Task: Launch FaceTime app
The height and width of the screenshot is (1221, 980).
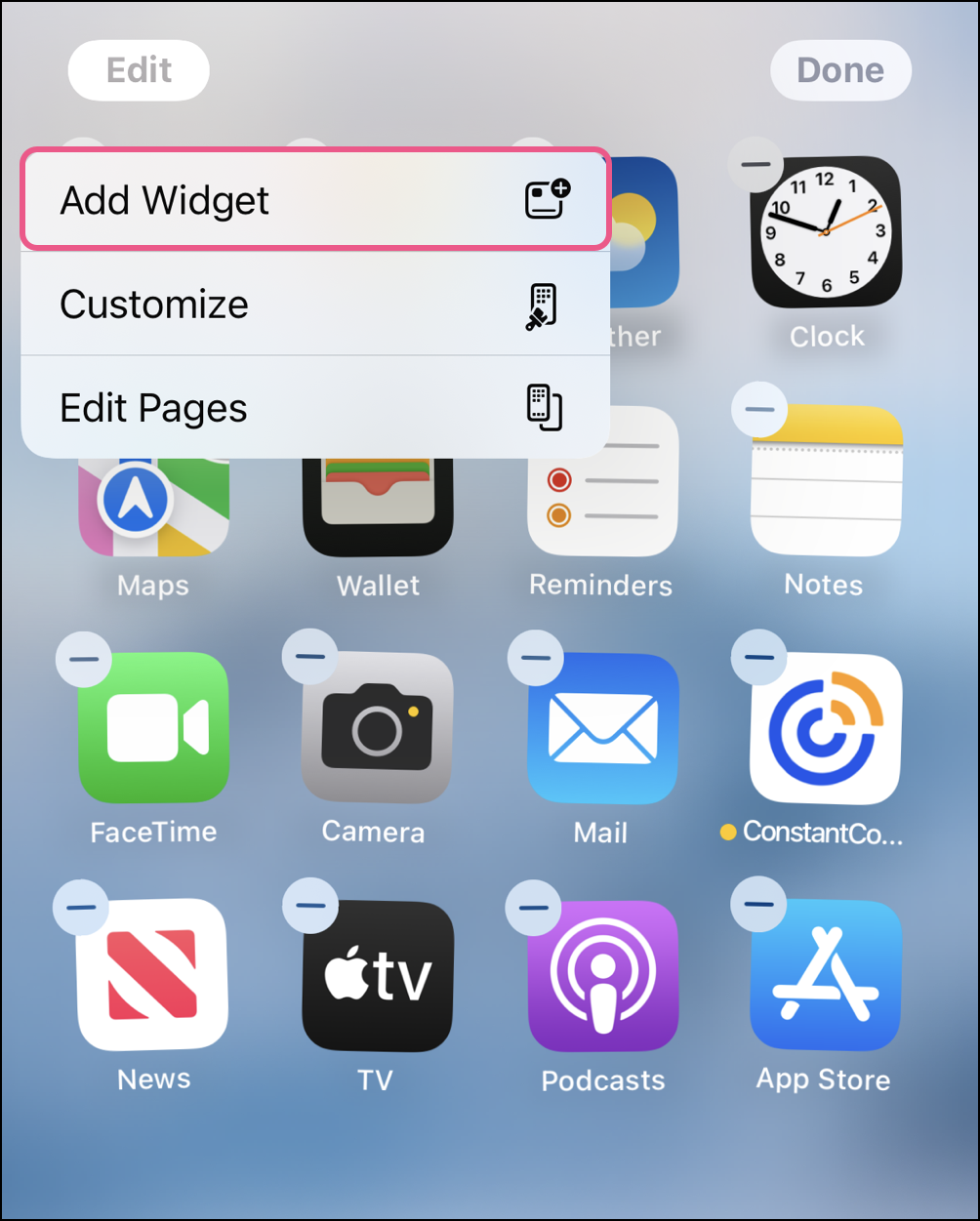Action: [x=153, y=727]
